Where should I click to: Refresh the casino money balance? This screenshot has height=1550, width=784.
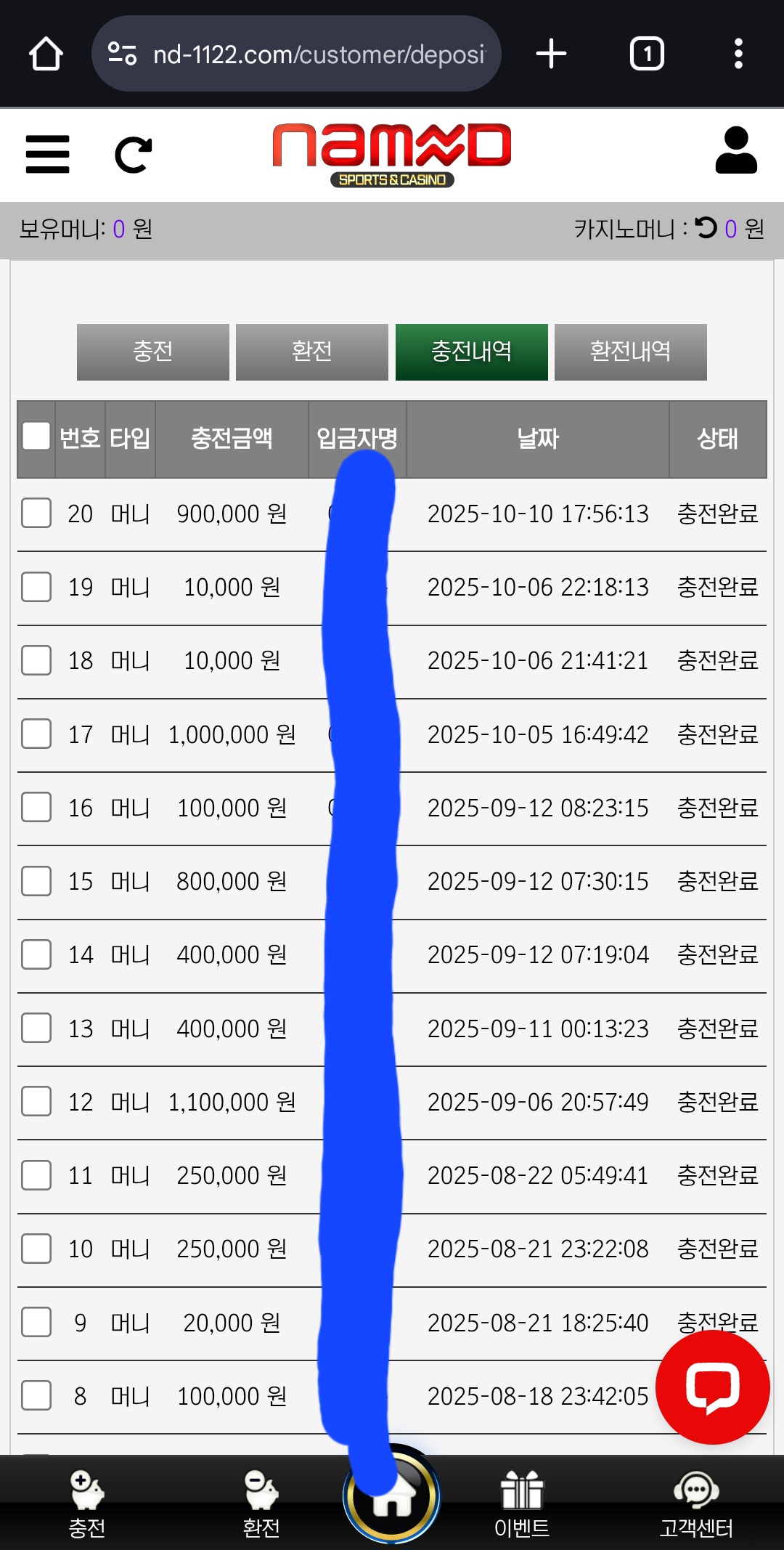coord(706,228)
